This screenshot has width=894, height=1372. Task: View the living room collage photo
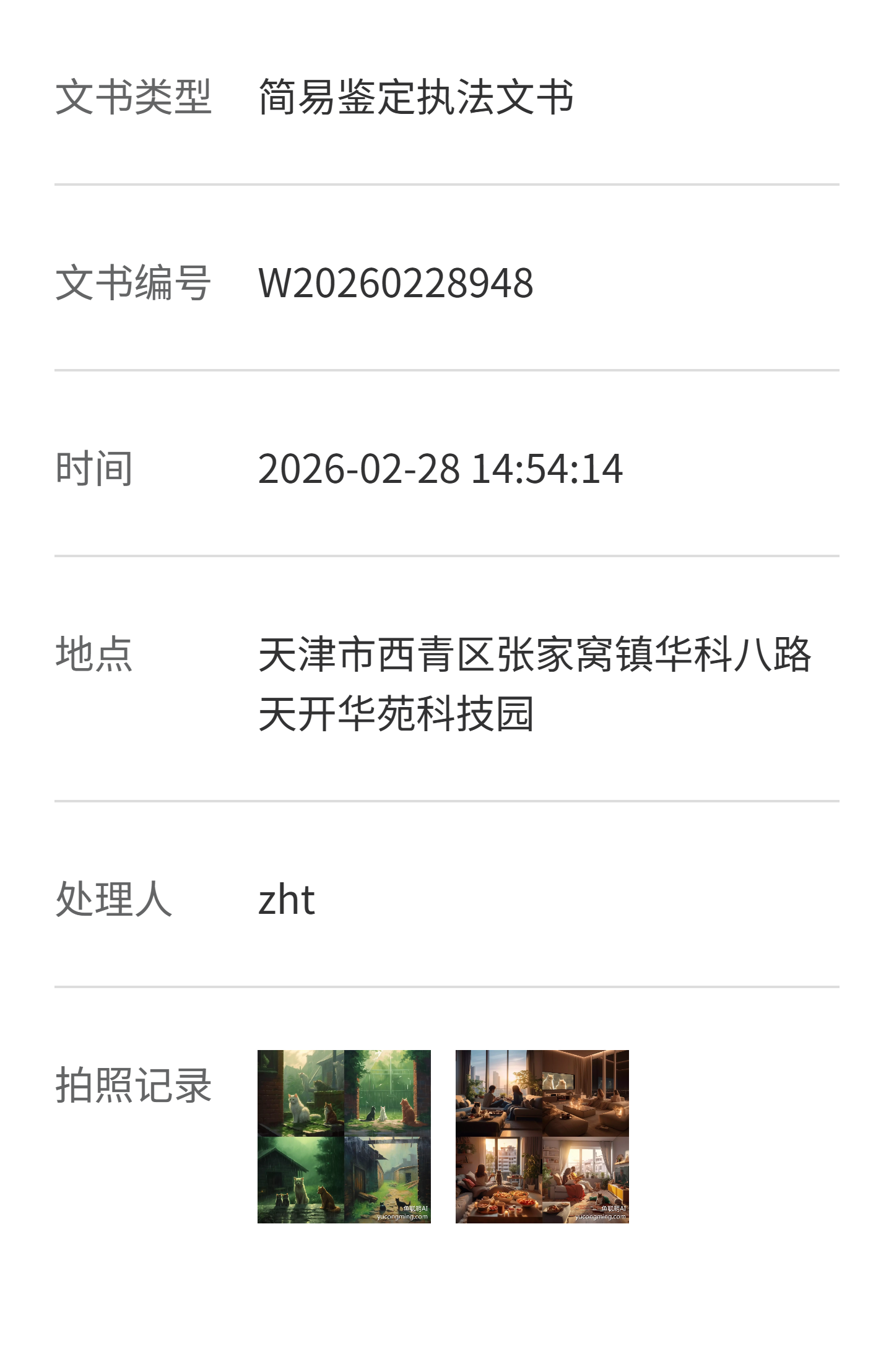point(542,1136)
